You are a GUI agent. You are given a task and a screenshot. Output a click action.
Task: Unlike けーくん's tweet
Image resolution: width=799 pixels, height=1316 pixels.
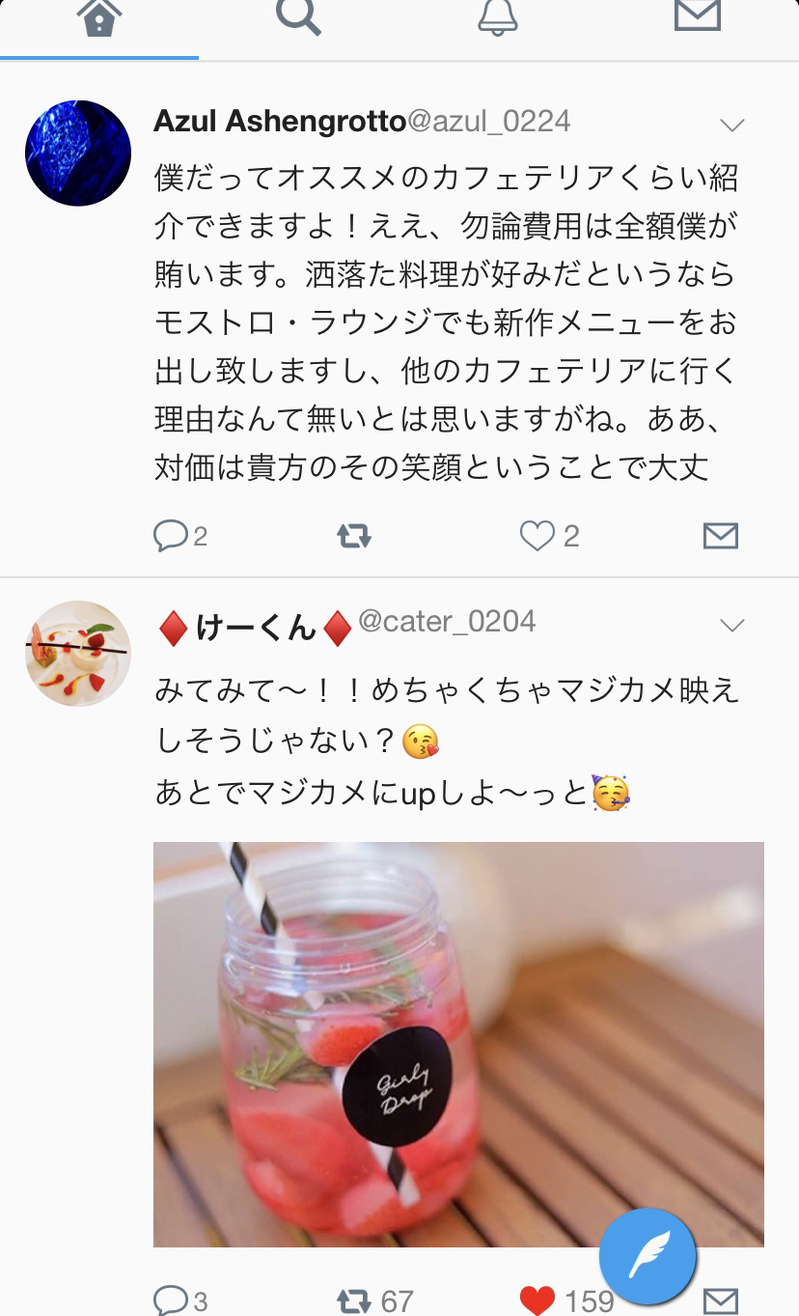(537, 1300)
